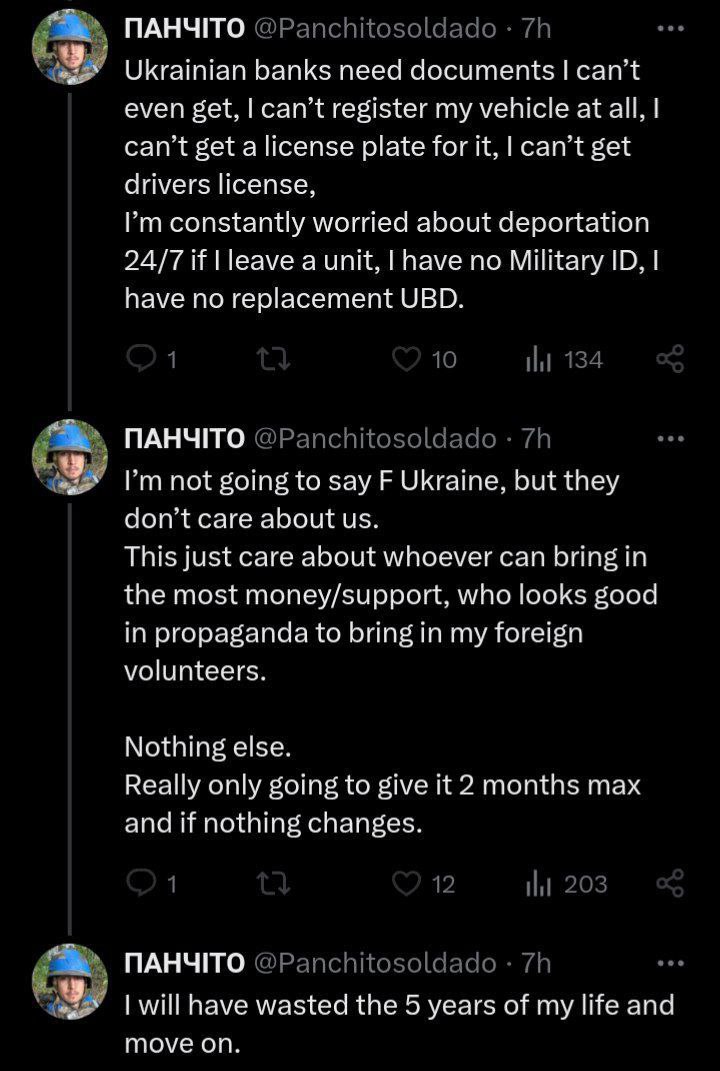The width and height of the screenshot is (720, 1071).
Task: Open overflow menu on "wasted 5 years" tweet
Action: click(670, 963)
